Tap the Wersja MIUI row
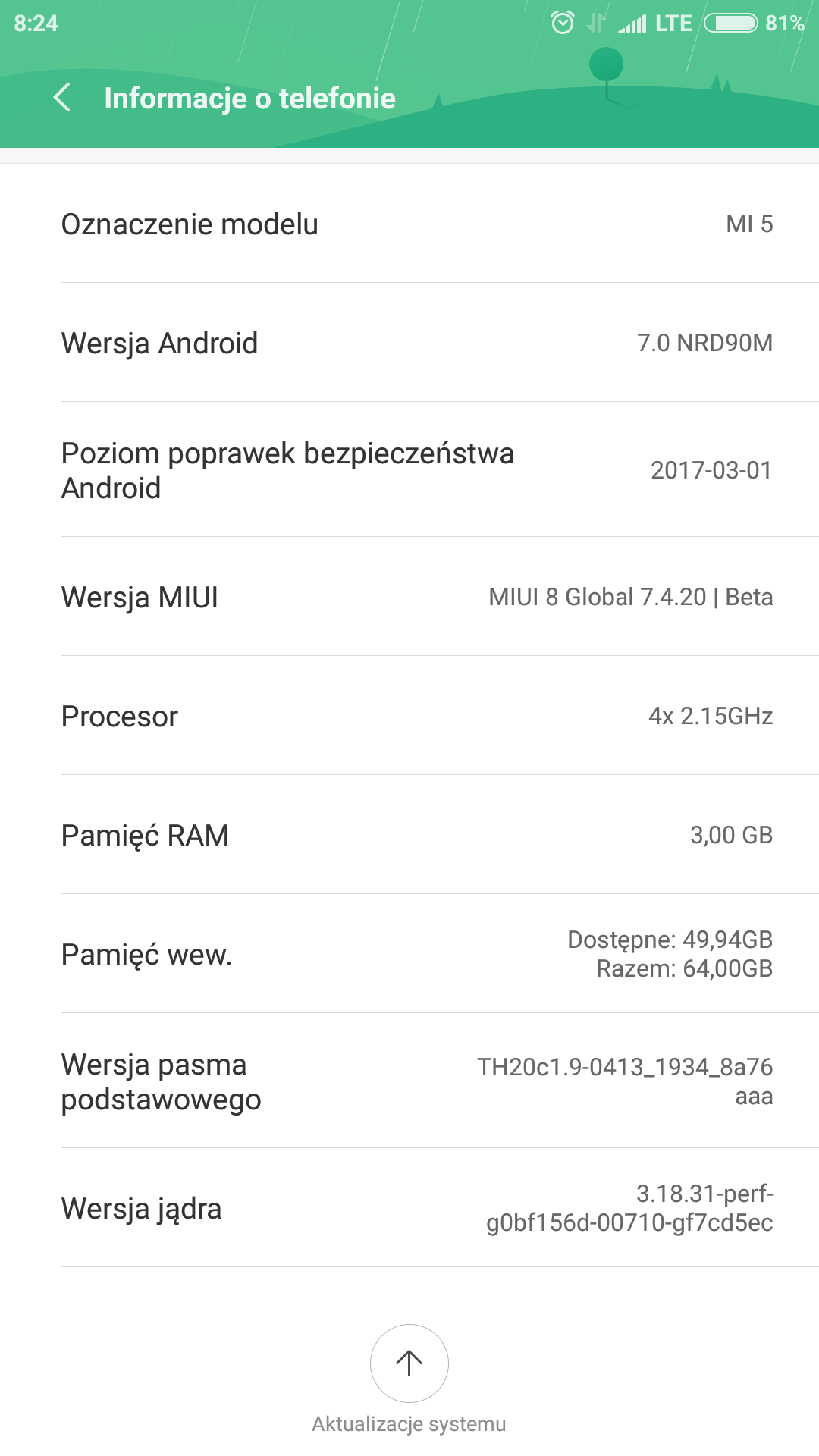 tap(409, 597)
